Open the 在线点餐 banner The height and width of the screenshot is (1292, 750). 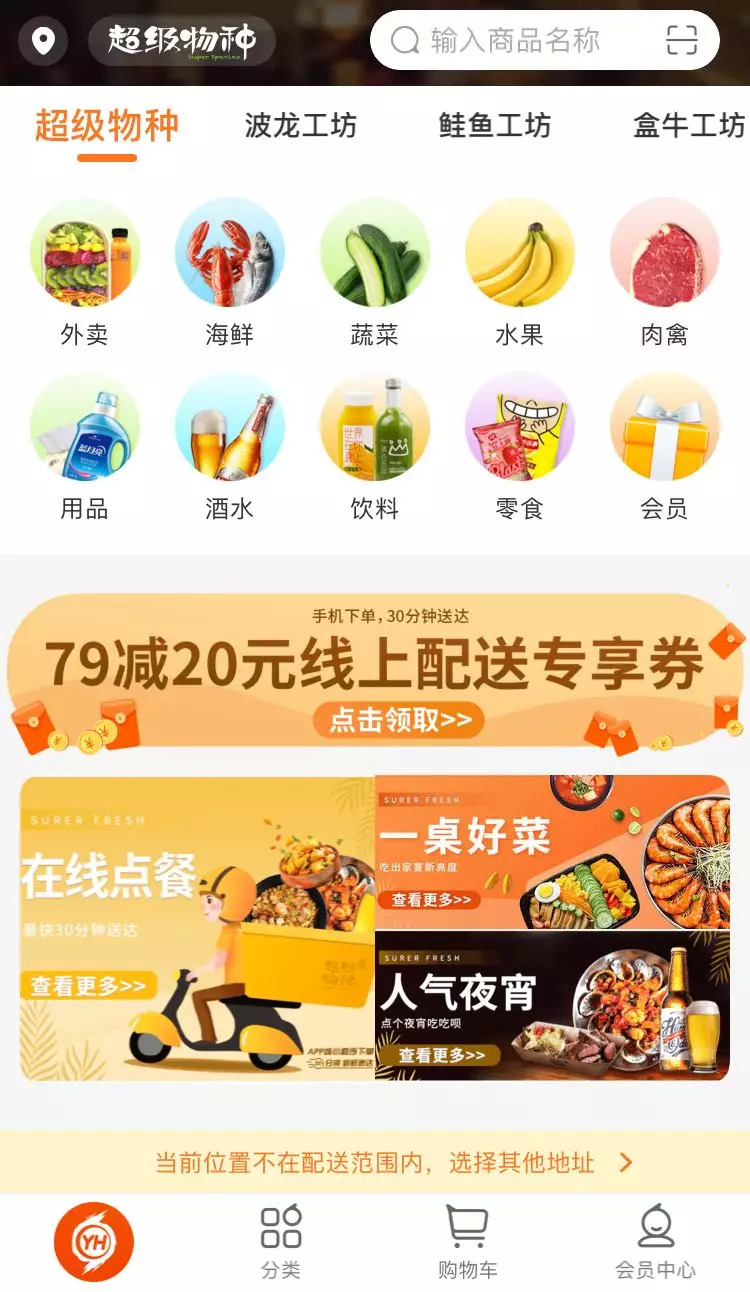pyautogui.click(x=197, y=928)
